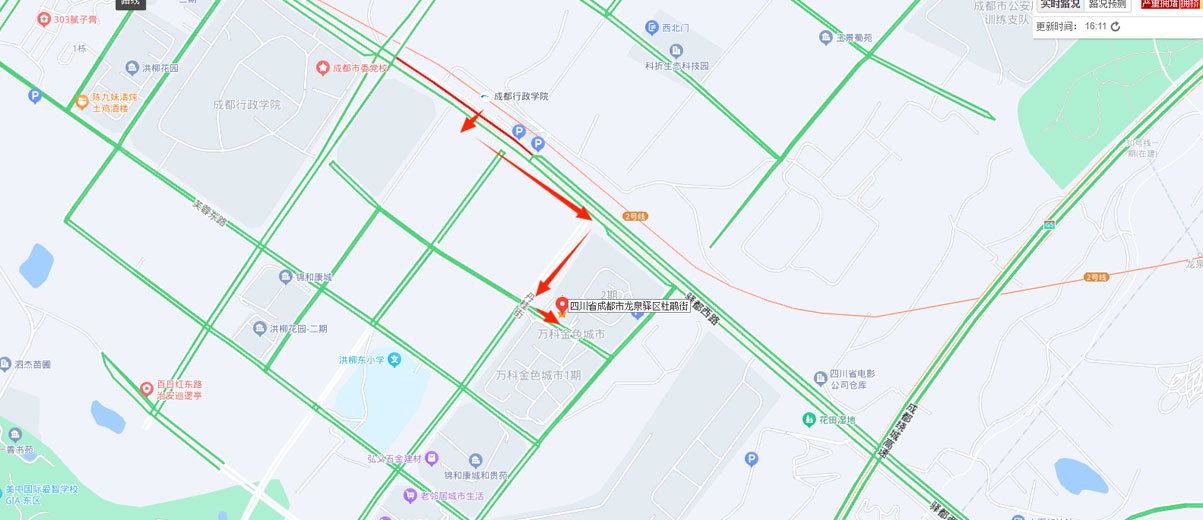The image size is (1203, 520).
Task: Tap the 洪柳花园 residence marker
Action: click(132, 68)
